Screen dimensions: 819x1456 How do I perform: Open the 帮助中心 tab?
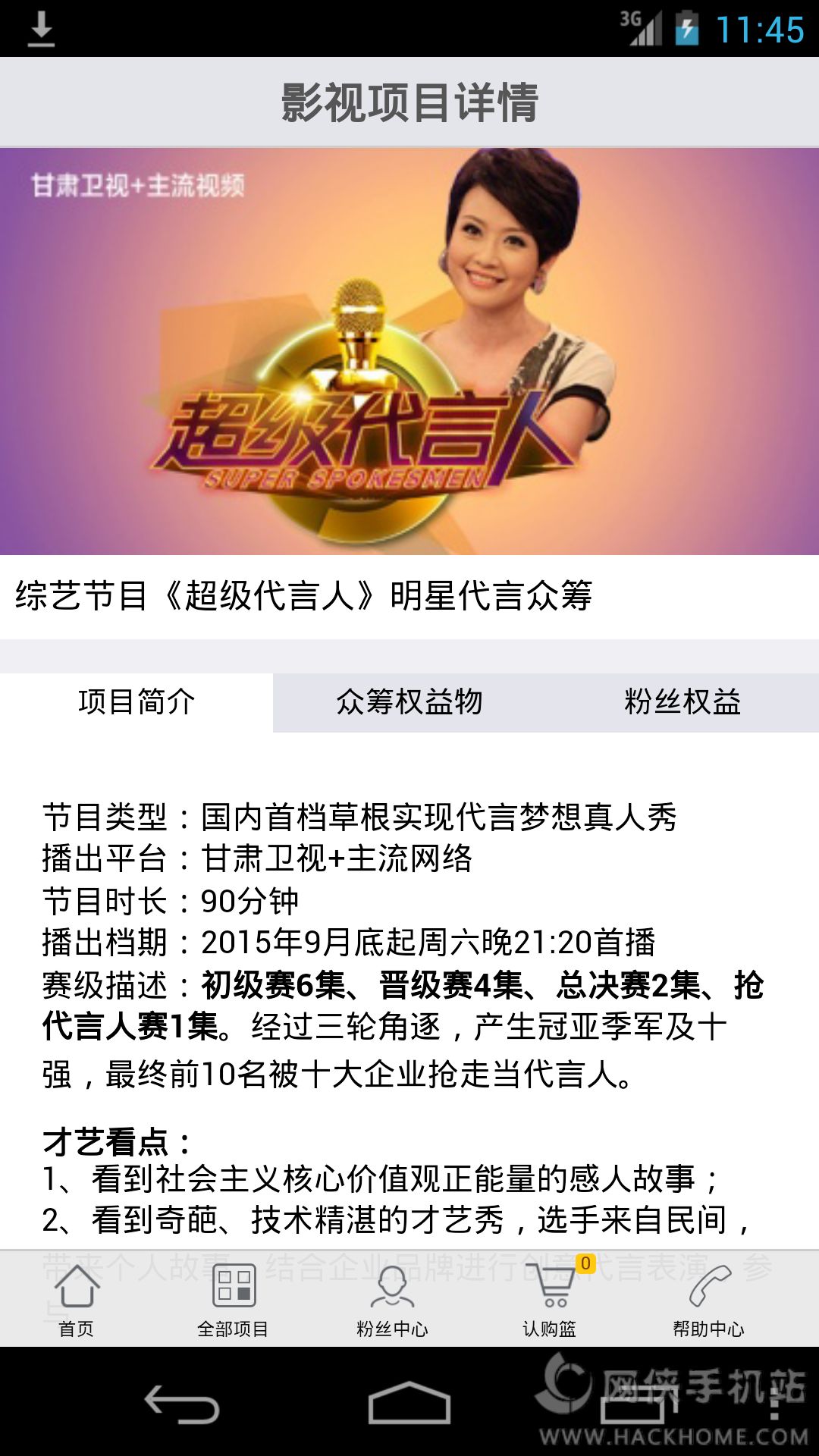click(709, 1300)
